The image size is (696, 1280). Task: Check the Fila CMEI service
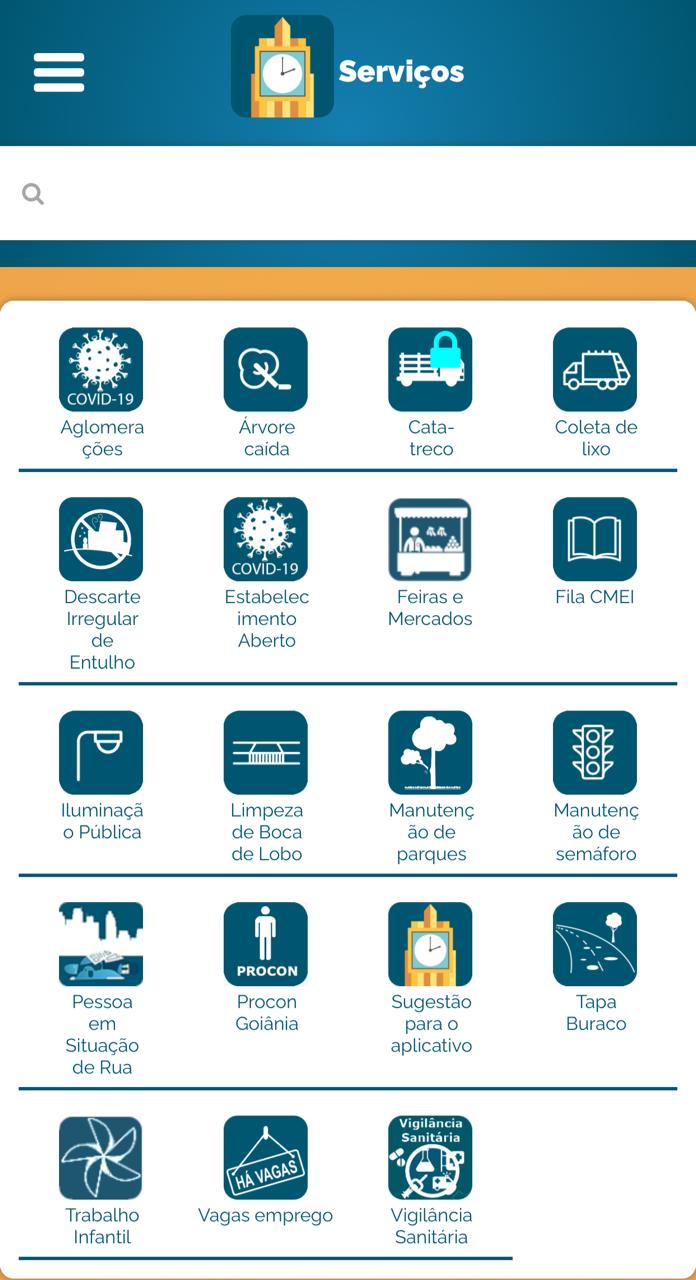click(x=595, y=540)
